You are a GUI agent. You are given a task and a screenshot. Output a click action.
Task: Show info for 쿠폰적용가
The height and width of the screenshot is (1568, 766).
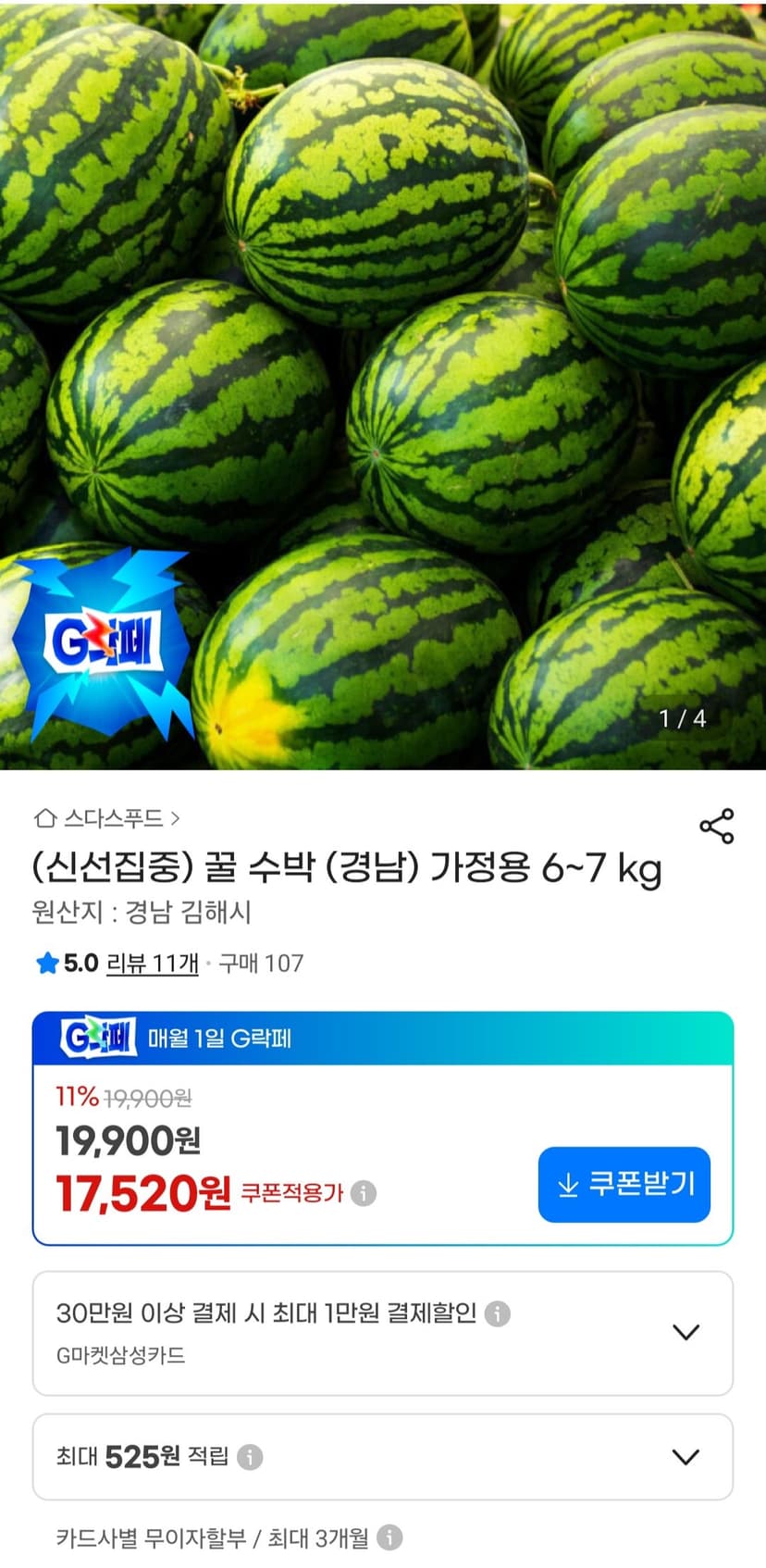click(x=364, y=1193)
